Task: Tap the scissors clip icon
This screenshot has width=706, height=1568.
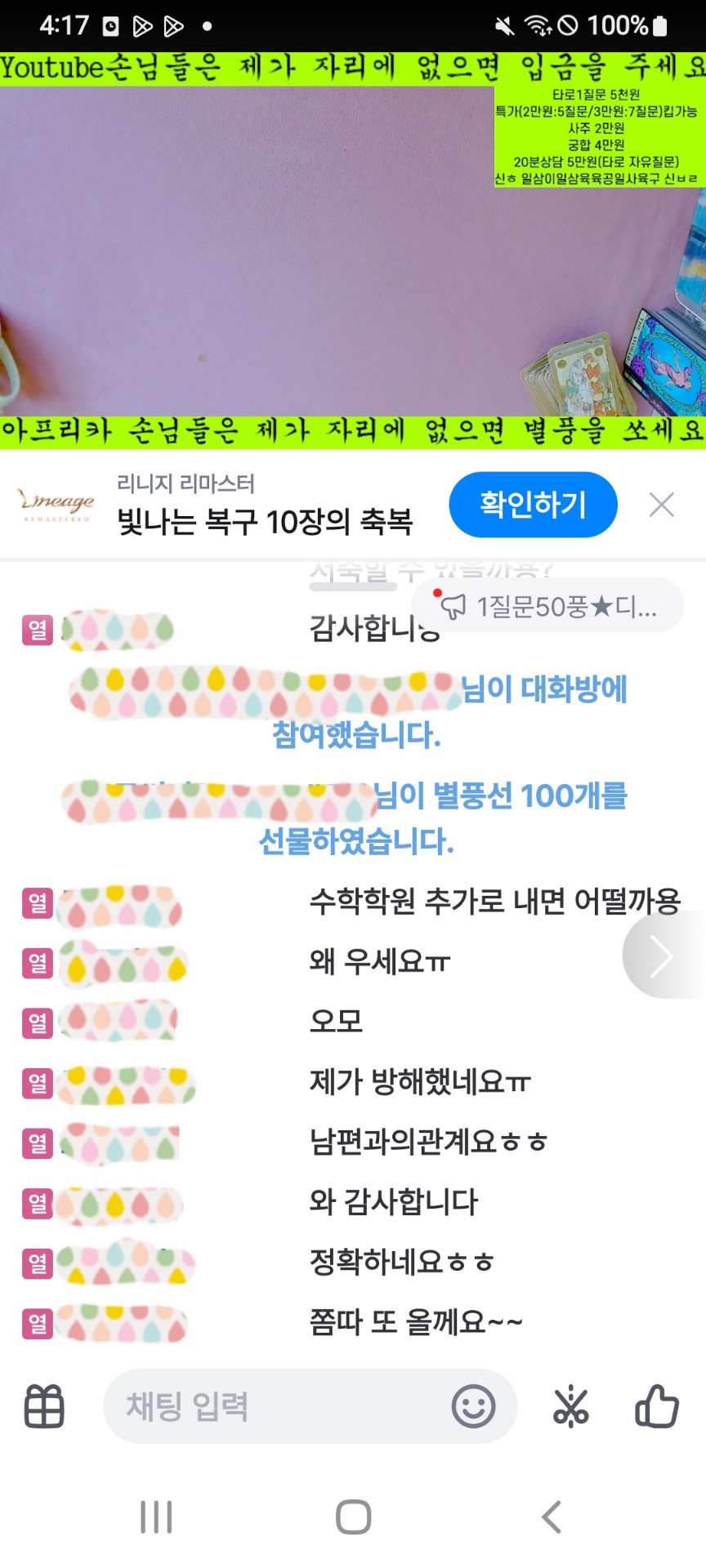Action: 570,1406
